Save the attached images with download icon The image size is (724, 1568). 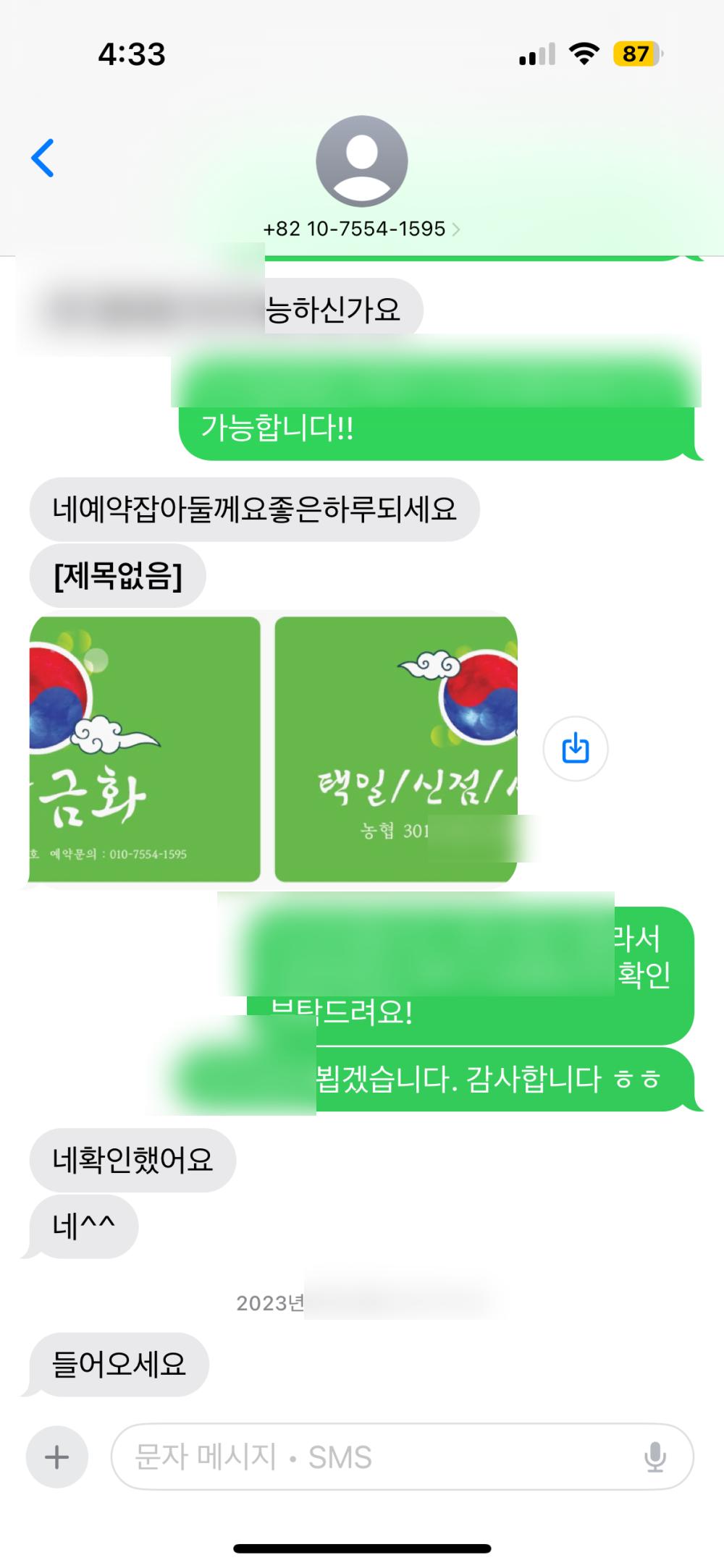(576, 748)
